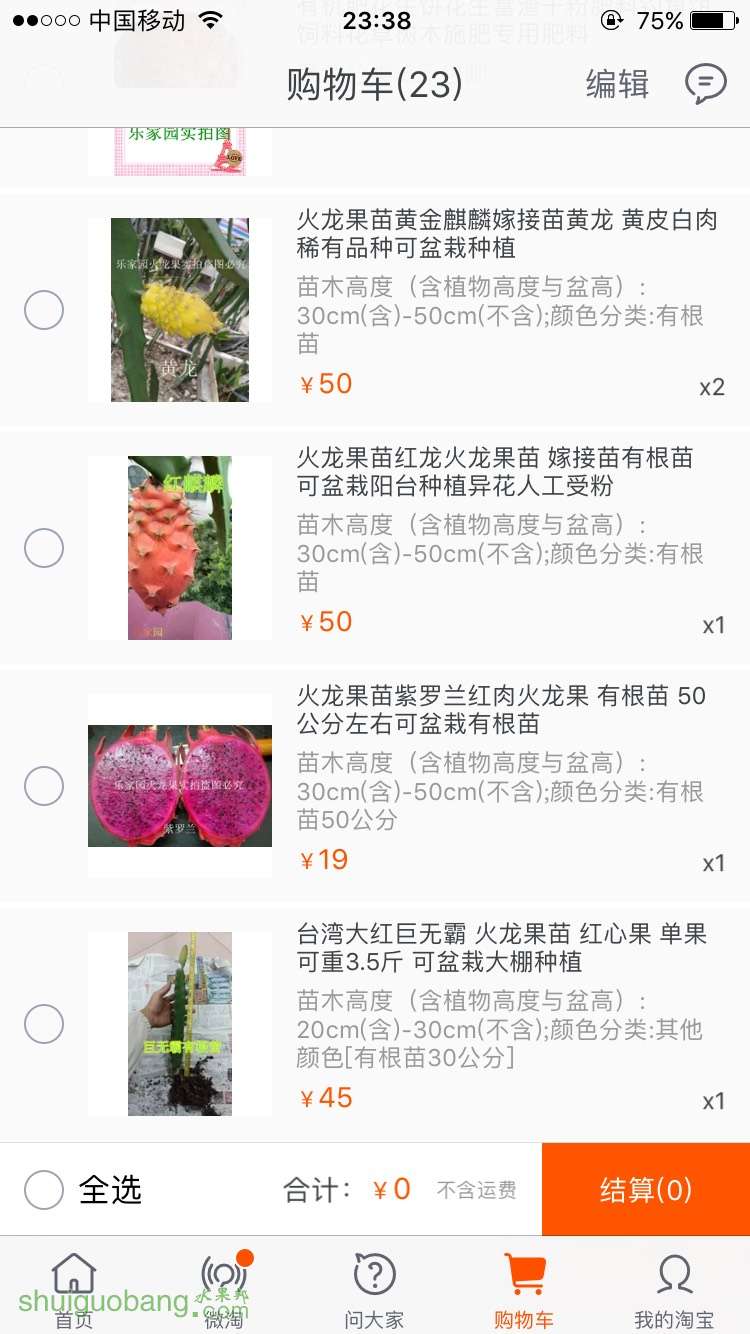Viewport: 750px width, 1334px height.
Task: Switch to the 微淘 tab
Action: 224,1290
